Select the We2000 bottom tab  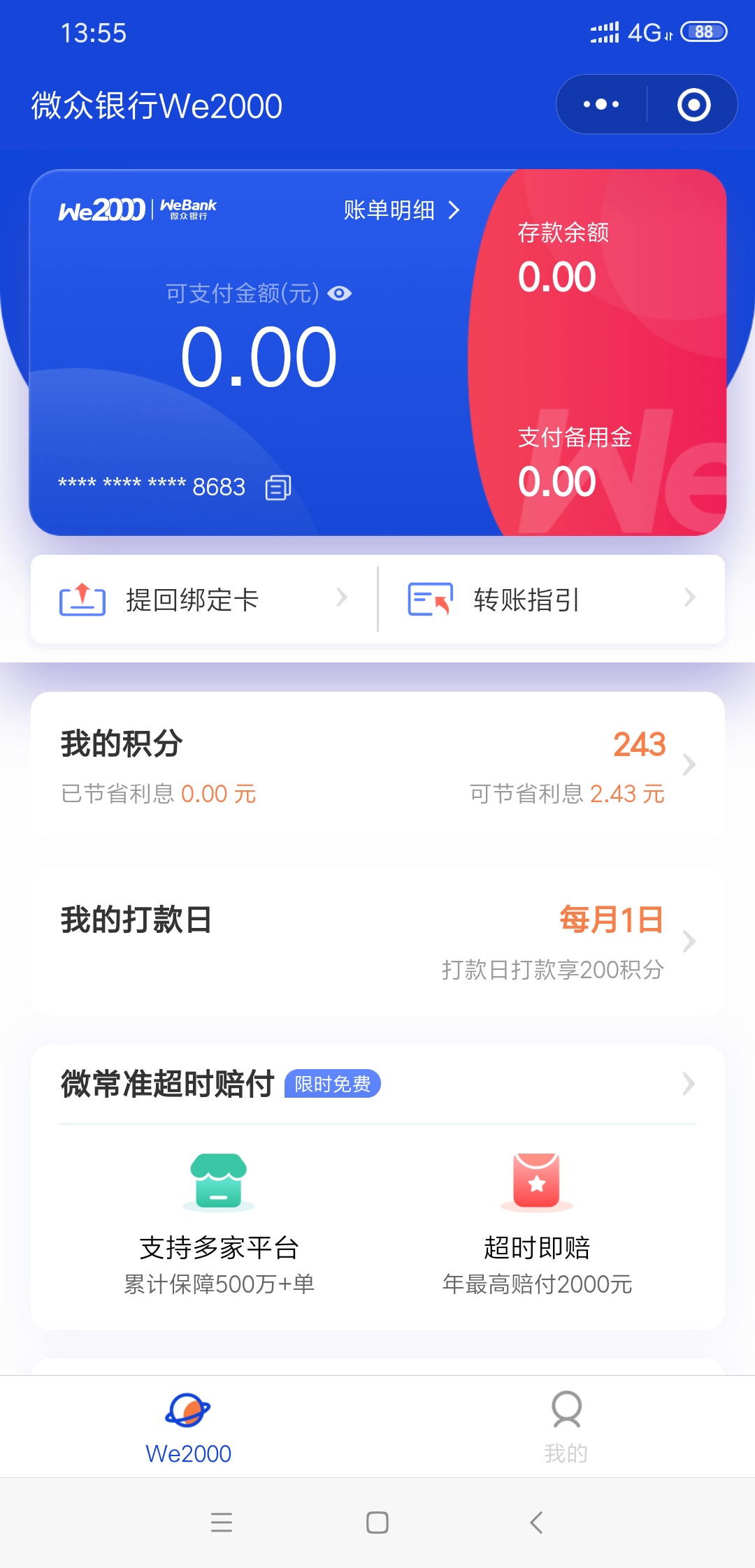tap(188, 1427)
